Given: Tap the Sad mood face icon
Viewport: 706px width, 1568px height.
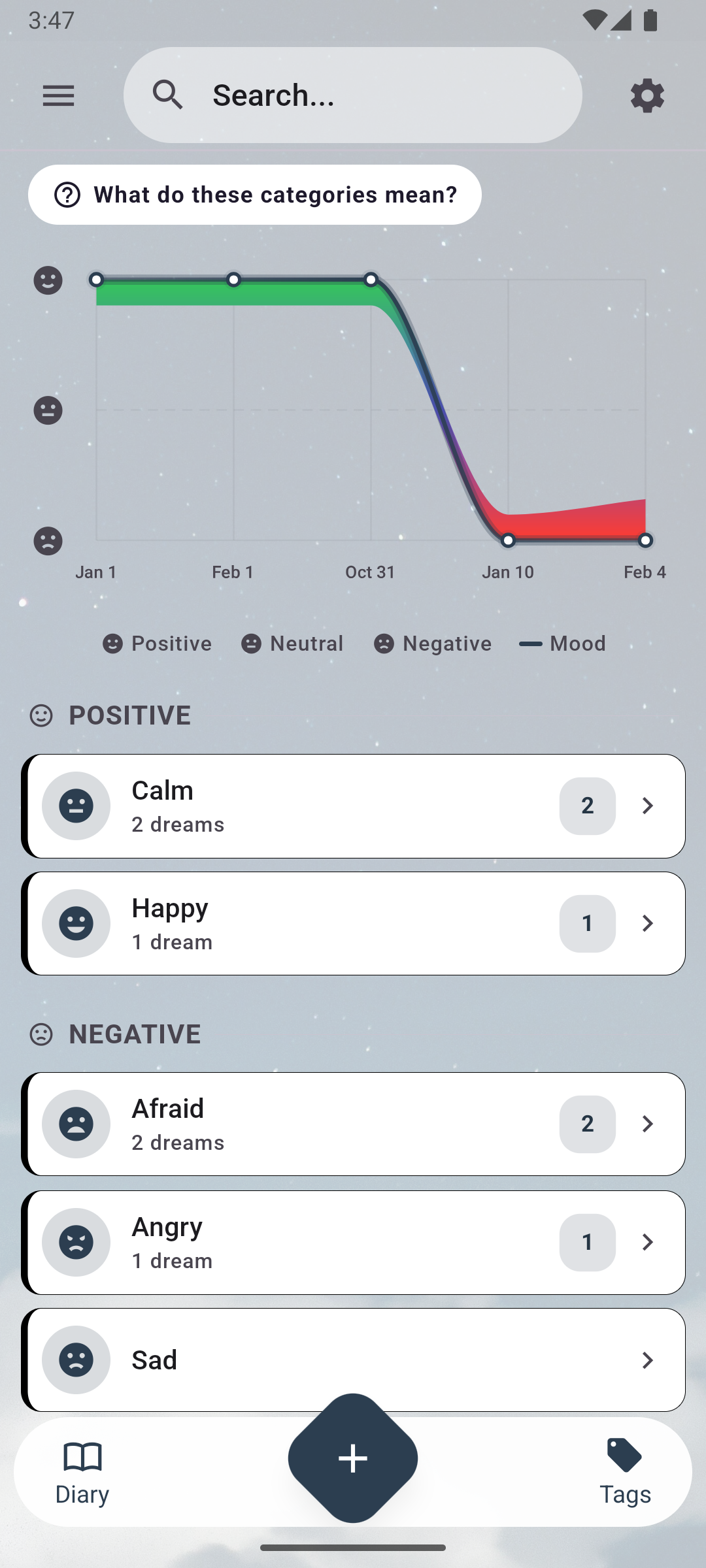Looking at the screenshot, I should pyautogui.click(x=76, y=1360).
